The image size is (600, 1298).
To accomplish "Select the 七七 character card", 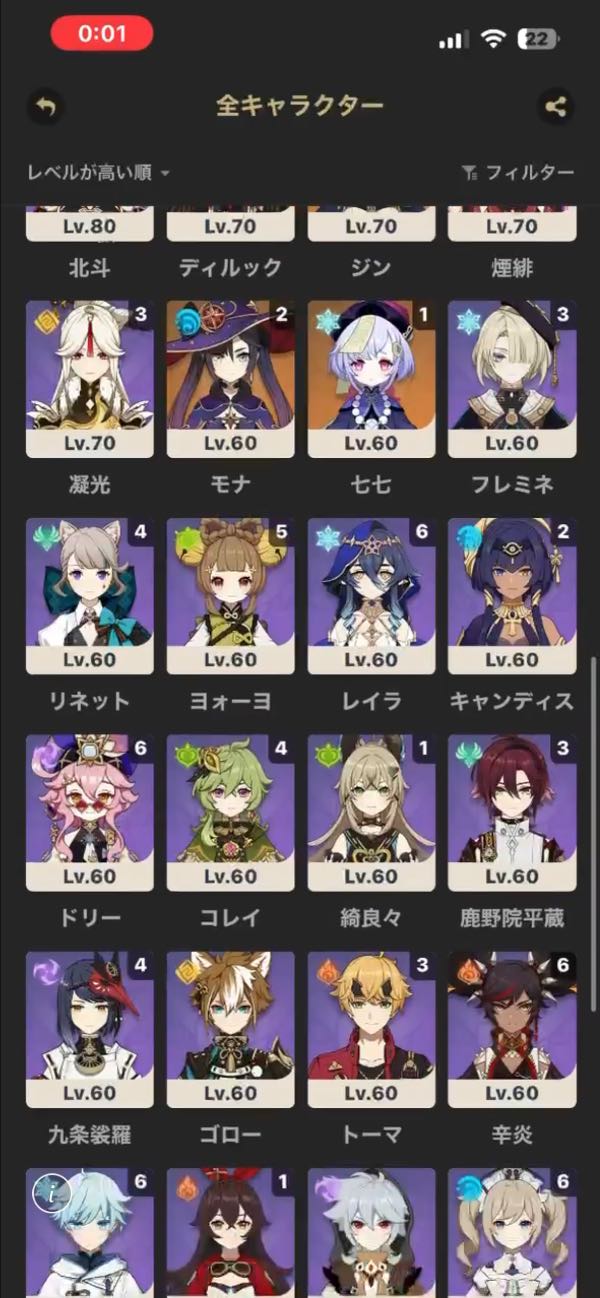I will point(371,379).
